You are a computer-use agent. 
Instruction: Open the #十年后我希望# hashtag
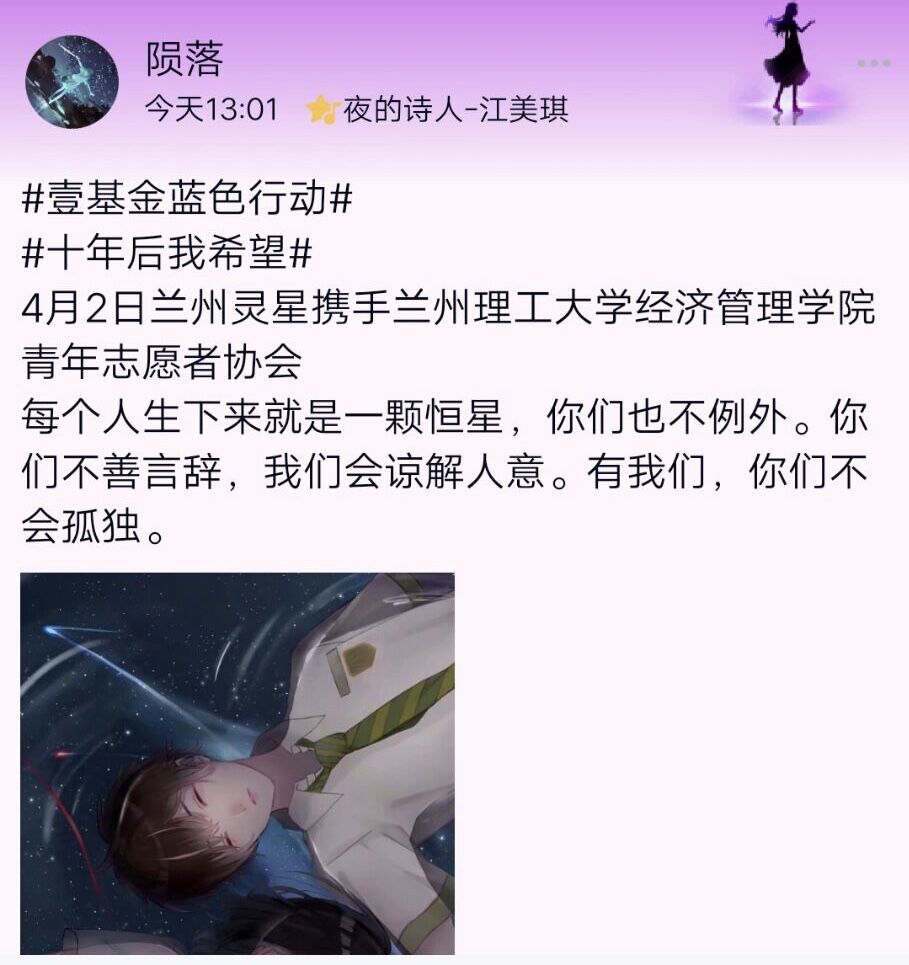tap(167, 254)
